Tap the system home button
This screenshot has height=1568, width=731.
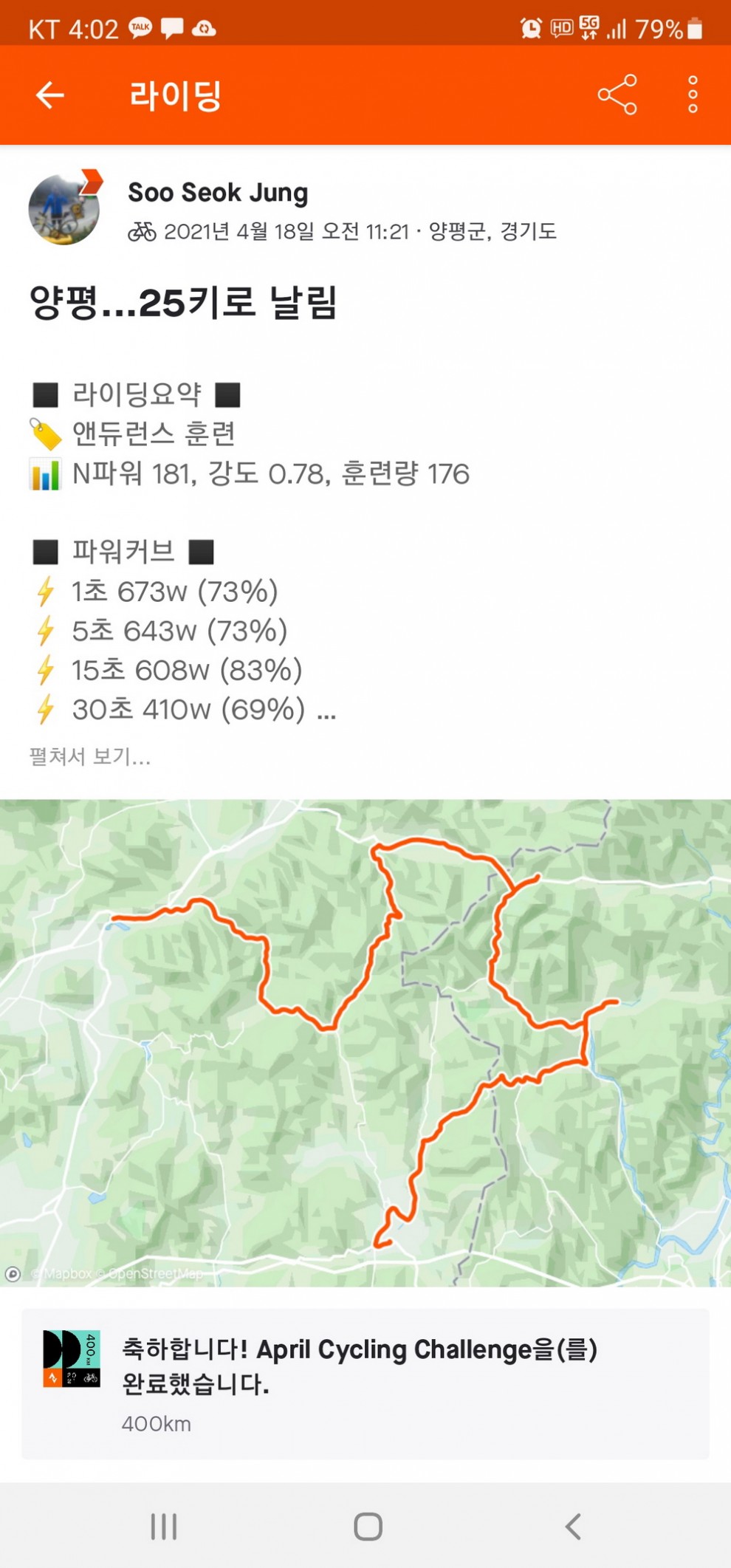point(368,1526)
